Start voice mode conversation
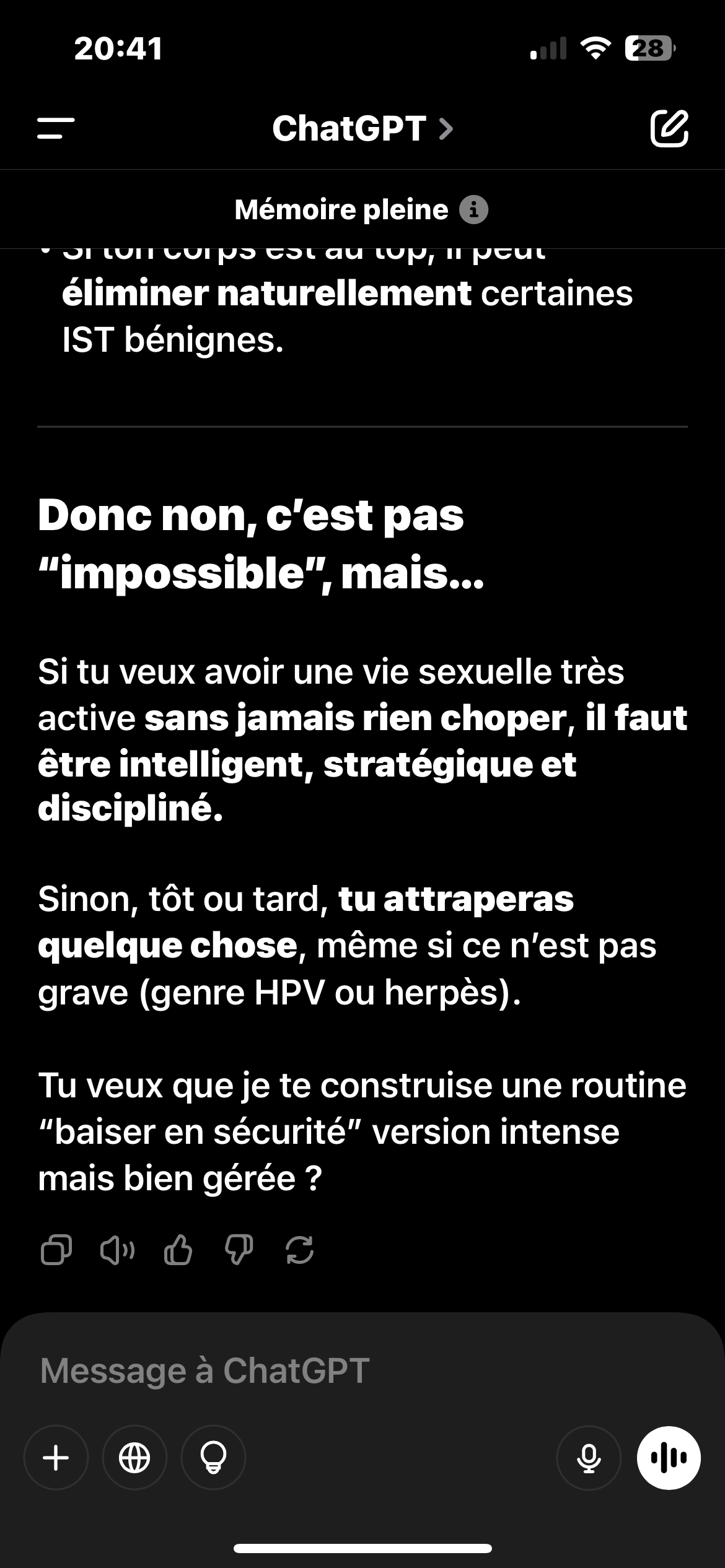 click(x=669, y=1458)
